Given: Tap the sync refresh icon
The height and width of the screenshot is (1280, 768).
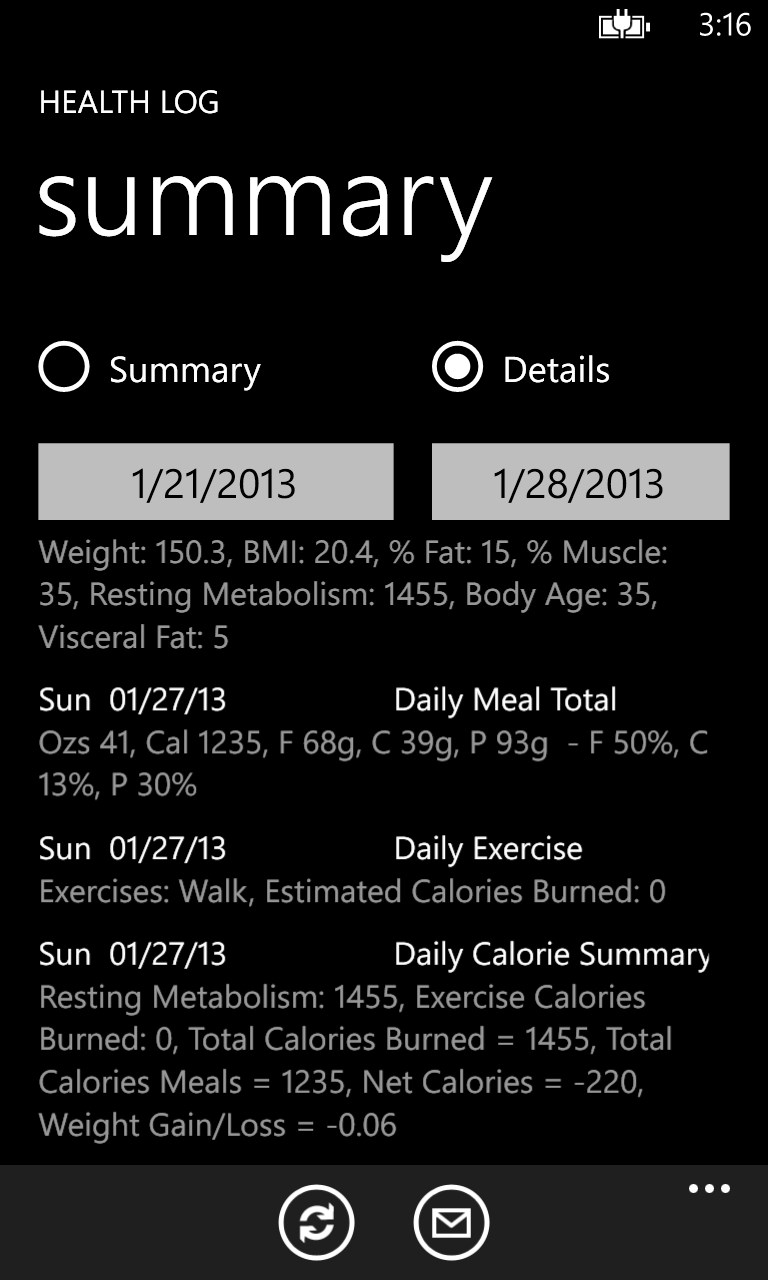Looking at the screenshot, I should coord(316,1221).
